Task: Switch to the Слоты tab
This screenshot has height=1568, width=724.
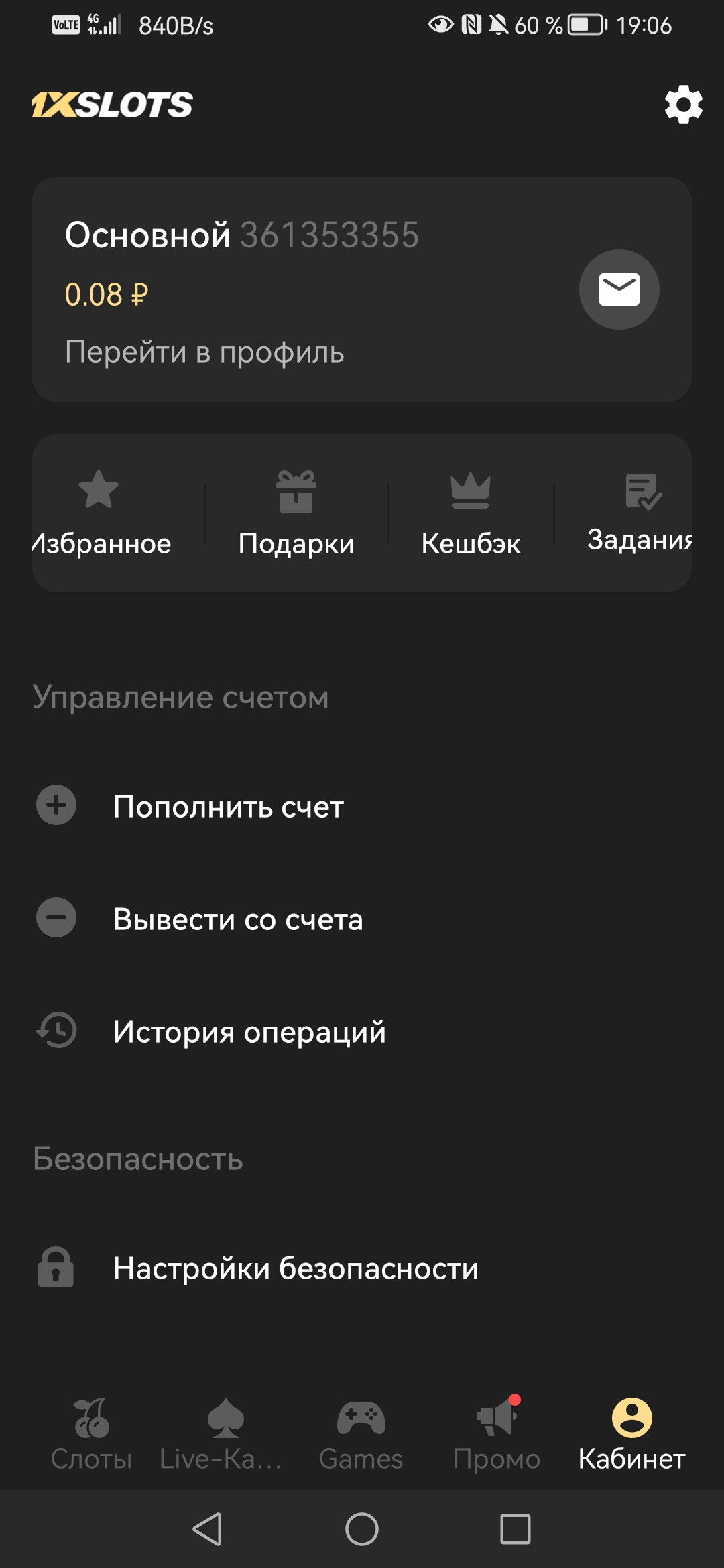Action: 91,1435
